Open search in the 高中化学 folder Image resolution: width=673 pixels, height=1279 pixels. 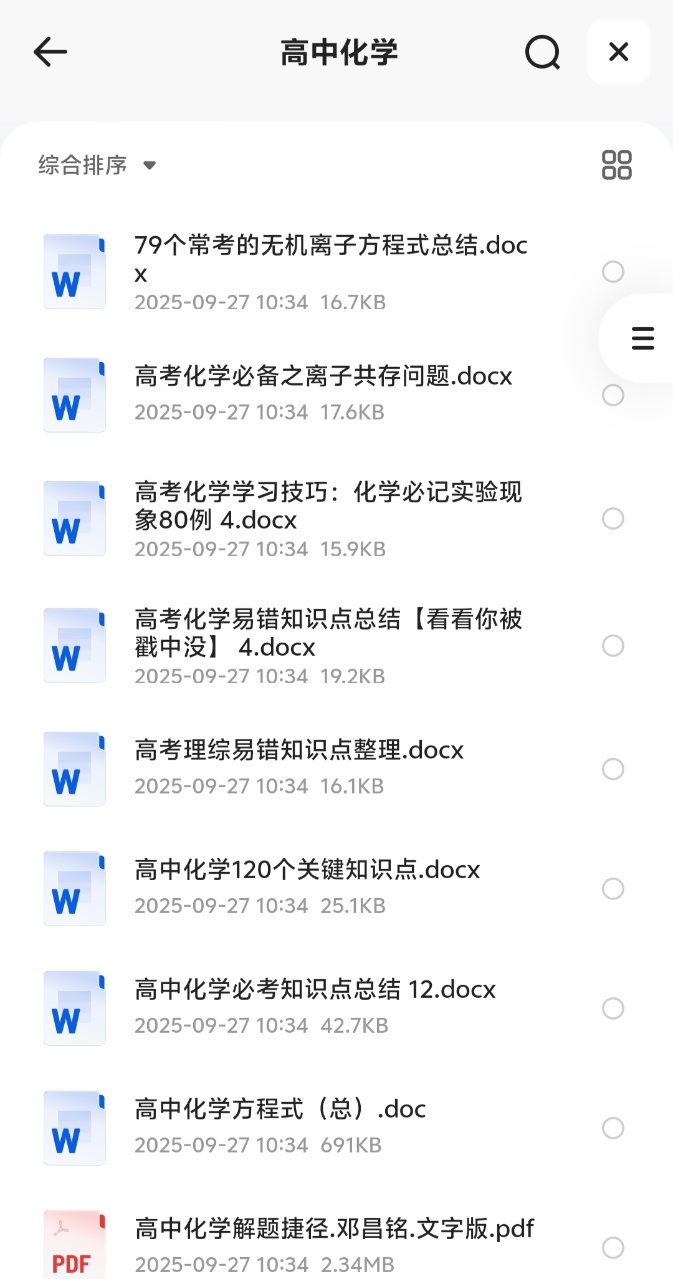[x=542, y=52]
